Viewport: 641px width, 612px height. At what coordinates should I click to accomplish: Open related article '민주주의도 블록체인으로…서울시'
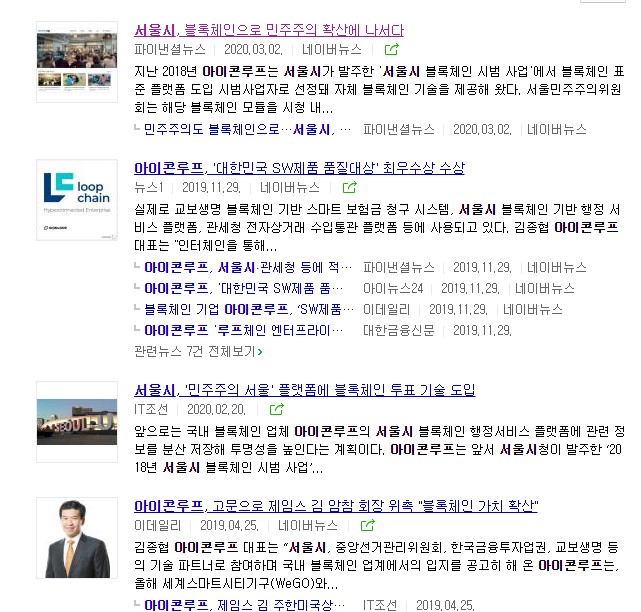[247, 129]
